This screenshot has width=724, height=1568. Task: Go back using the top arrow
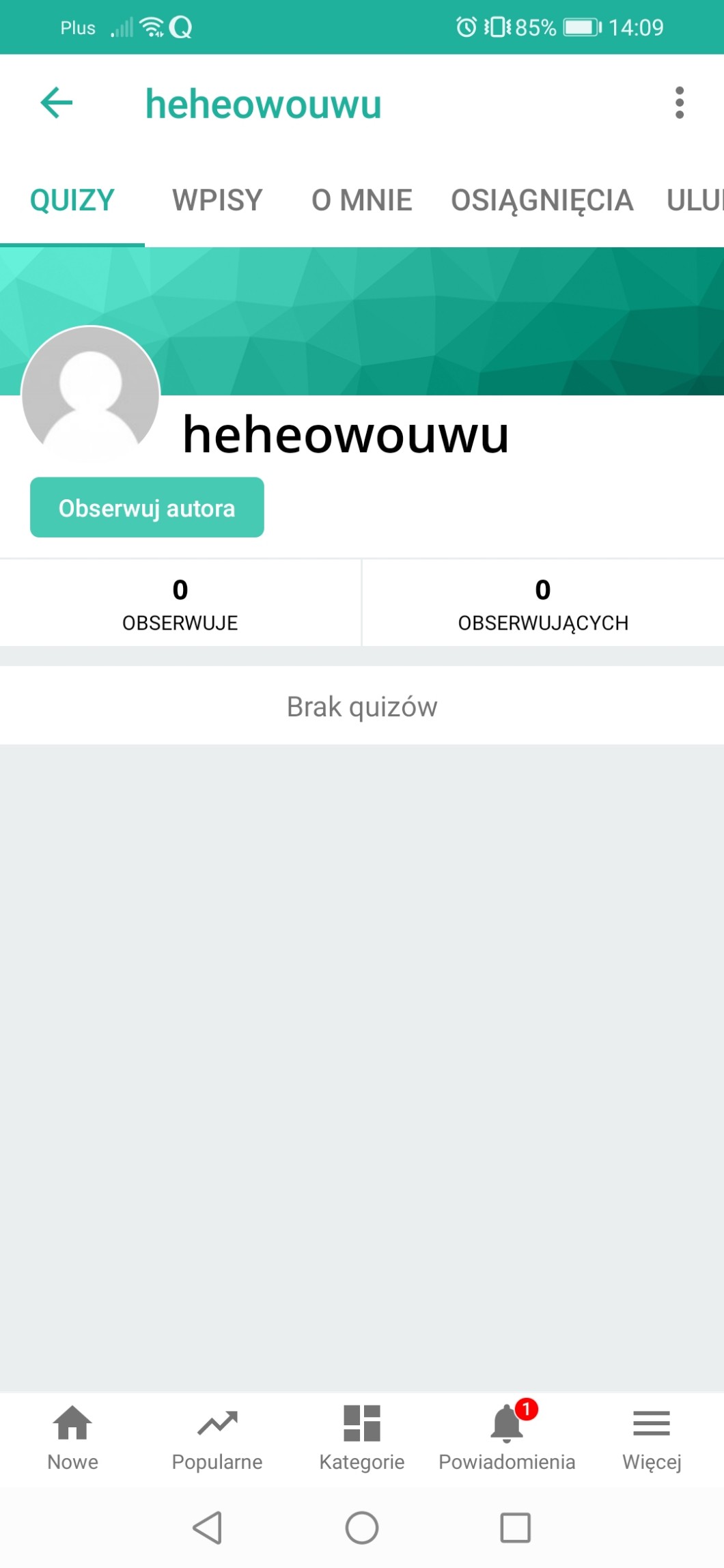[57, 103]
